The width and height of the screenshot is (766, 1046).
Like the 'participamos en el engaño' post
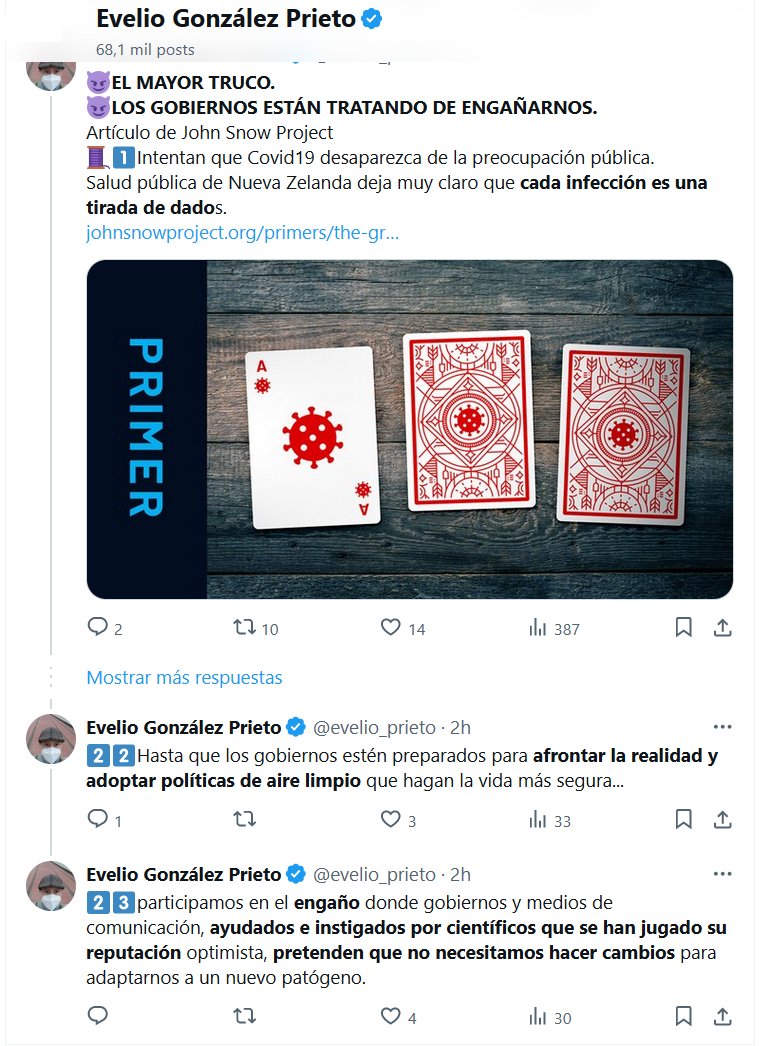(x=391, y=1017)
